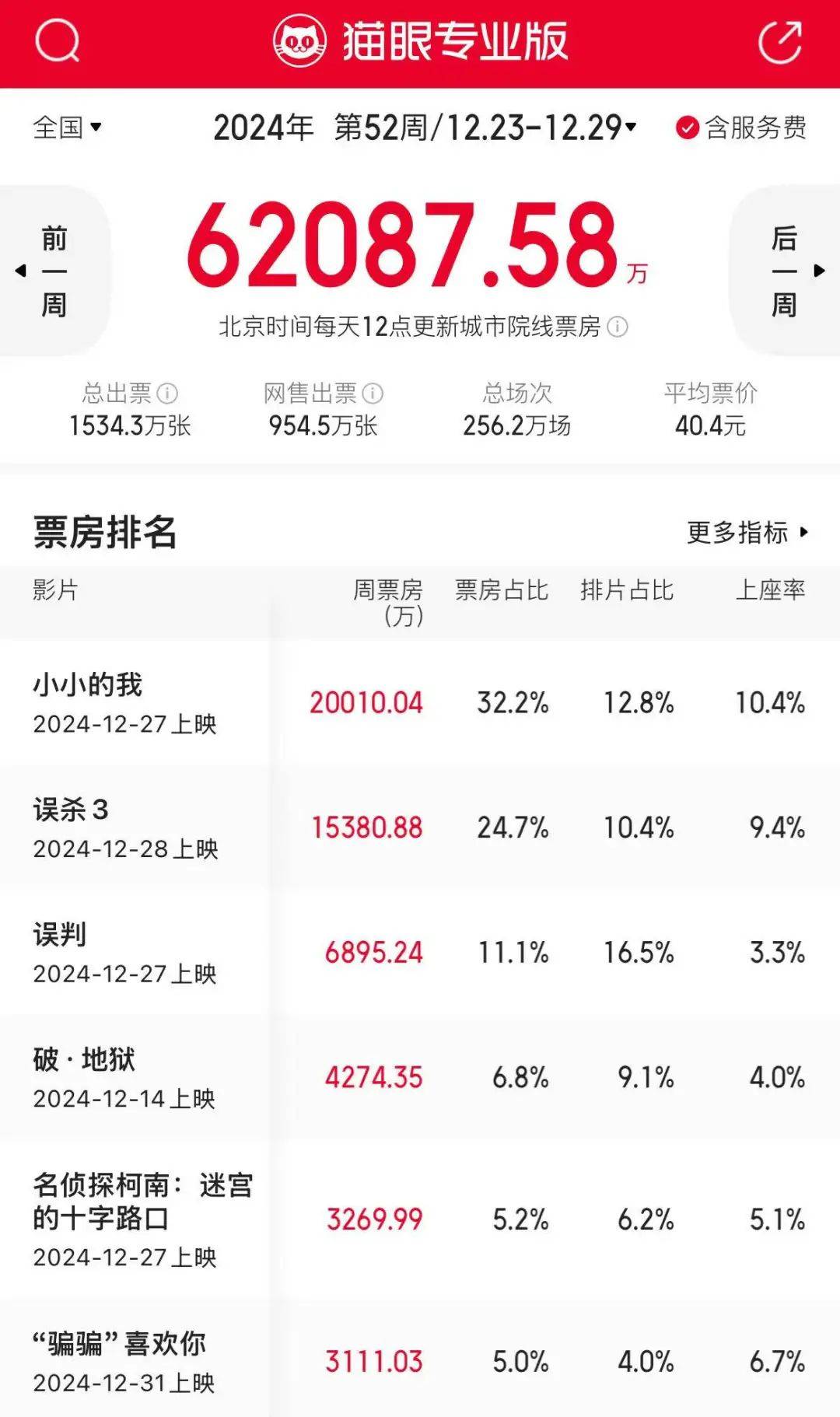840x1417 pixels.
Task: Toggle the 含服务费 checkbox
Action: [740, 128]
